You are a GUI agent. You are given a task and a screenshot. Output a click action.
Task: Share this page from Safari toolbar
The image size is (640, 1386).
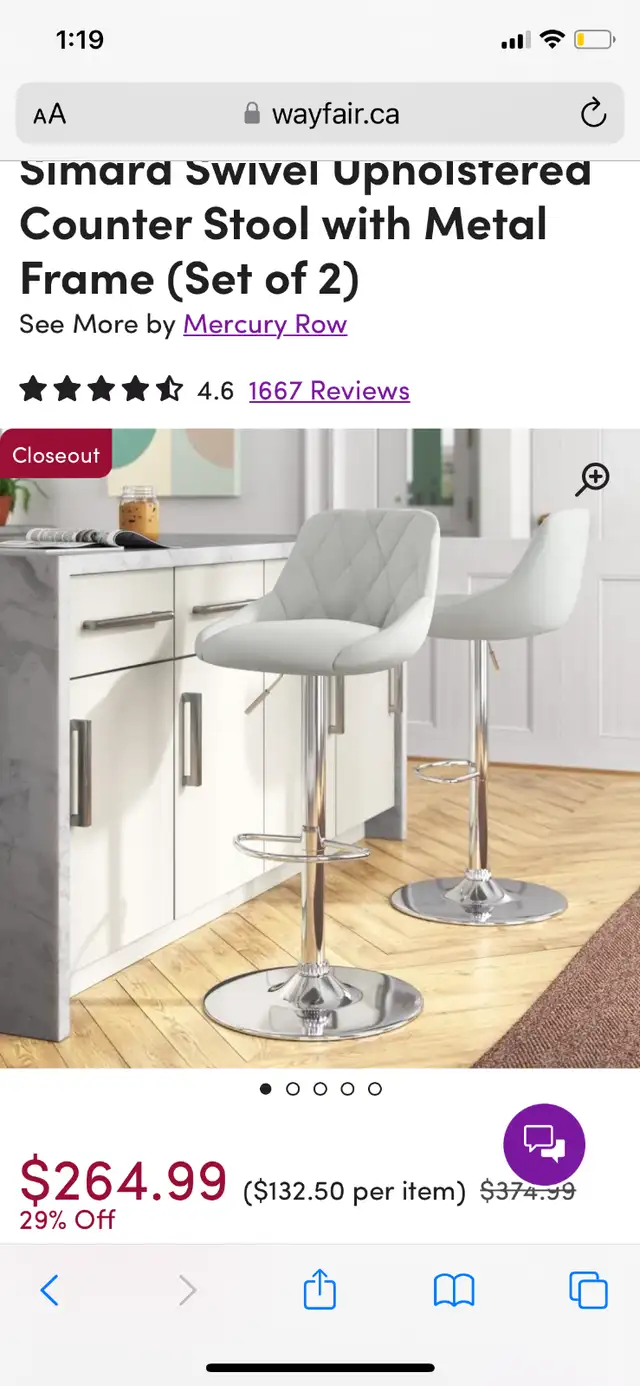pos(319,1289)
